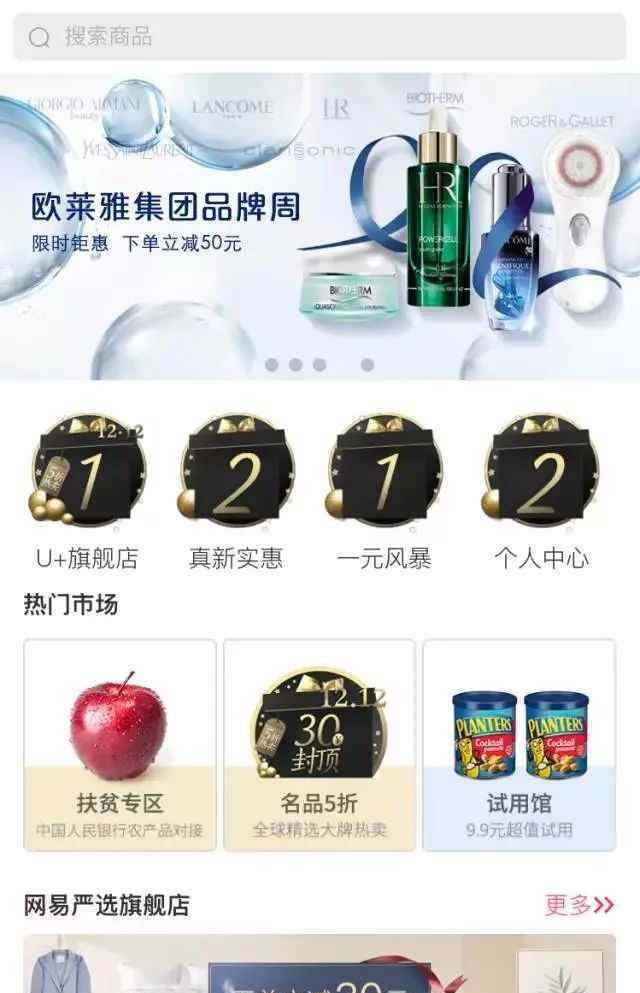Image resolution: width=640 pixels, height=993 pixels.
Task: Open the 试用馆 card
Action: click(519, 745)
